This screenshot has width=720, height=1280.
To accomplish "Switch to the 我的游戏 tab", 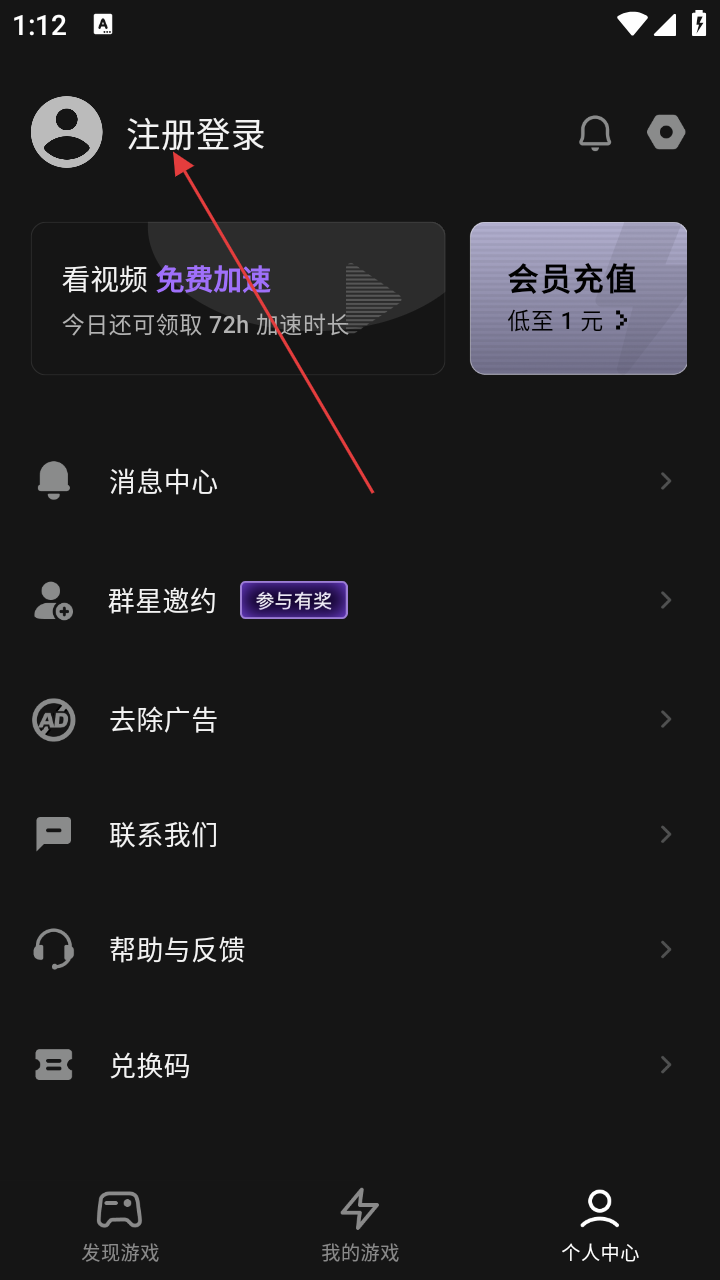I will pos(360,1225).
